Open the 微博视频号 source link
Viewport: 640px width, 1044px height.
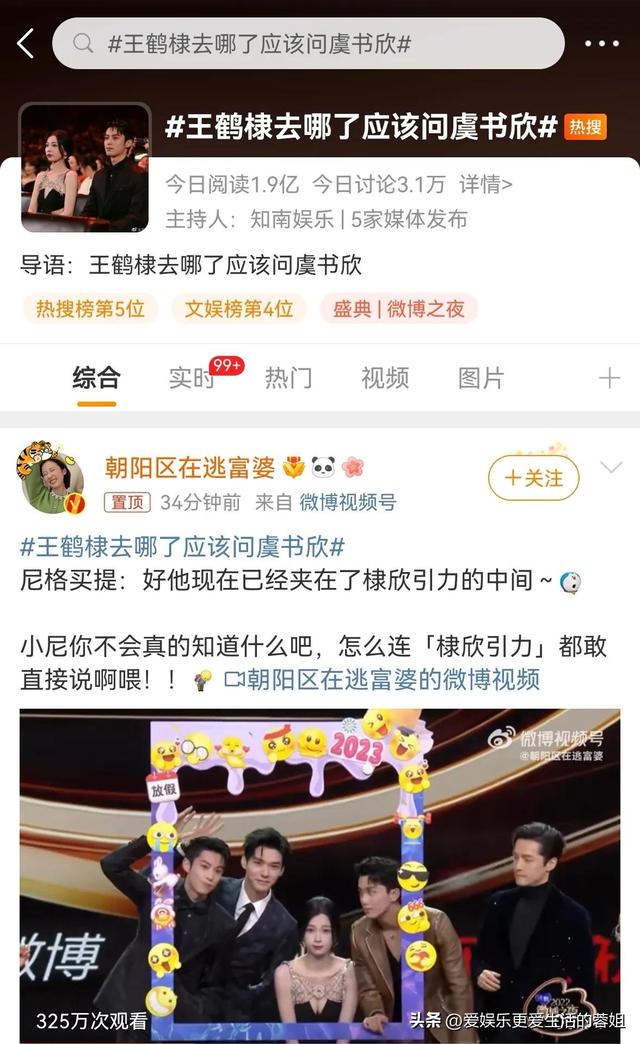pos(348,502)
